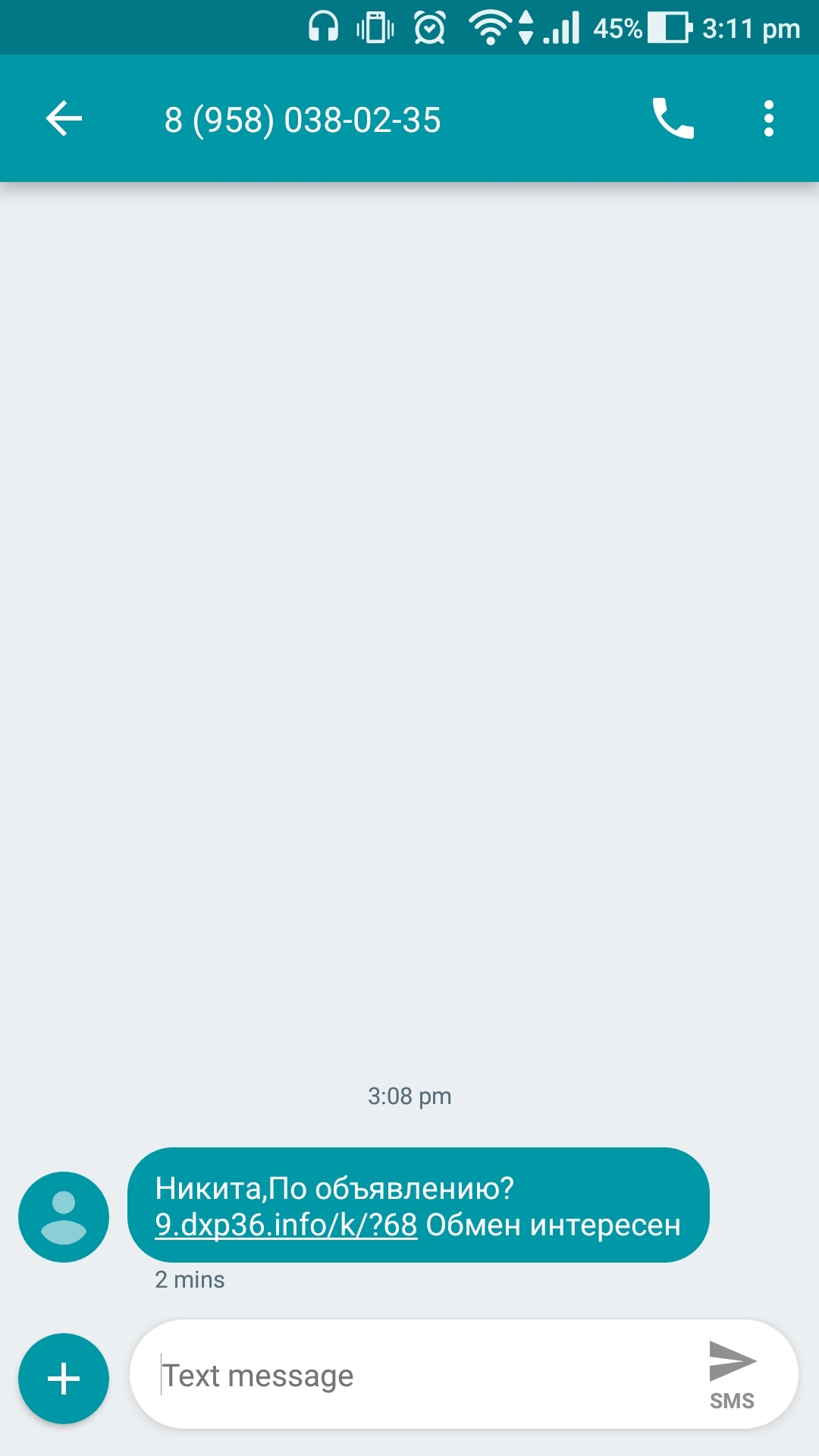Send the SMS message
Viewport: 819px width, 1456px height.
point(732,1375)
